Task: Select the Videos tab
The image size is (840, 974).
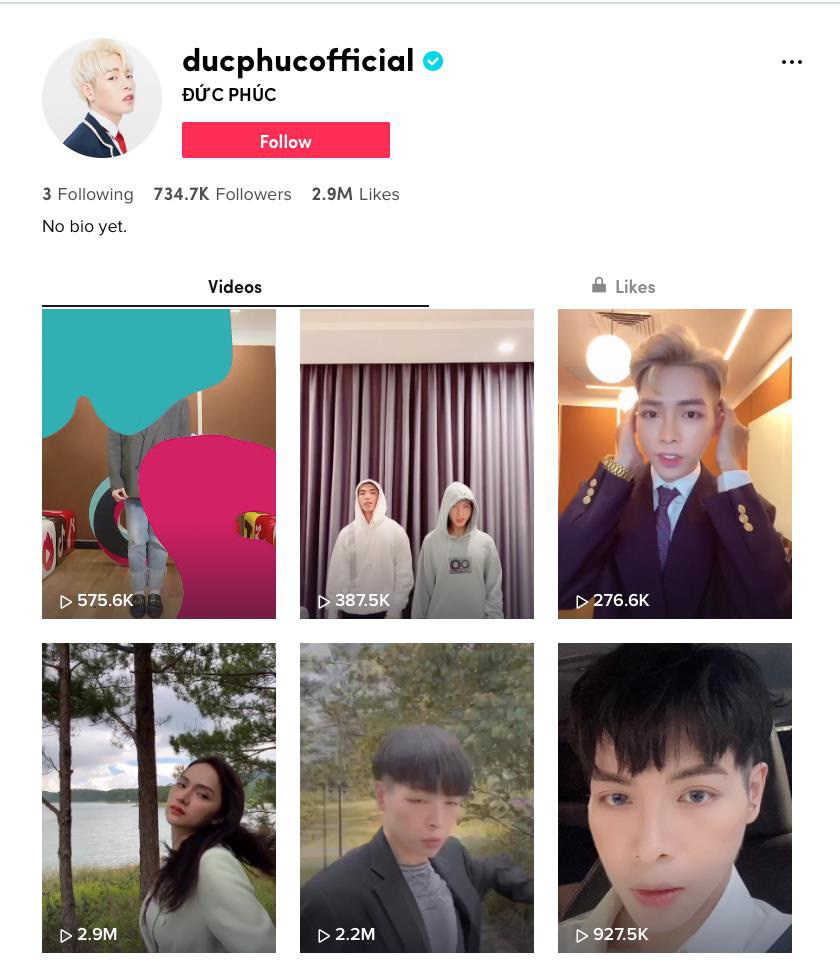Action: click(235, 287)
